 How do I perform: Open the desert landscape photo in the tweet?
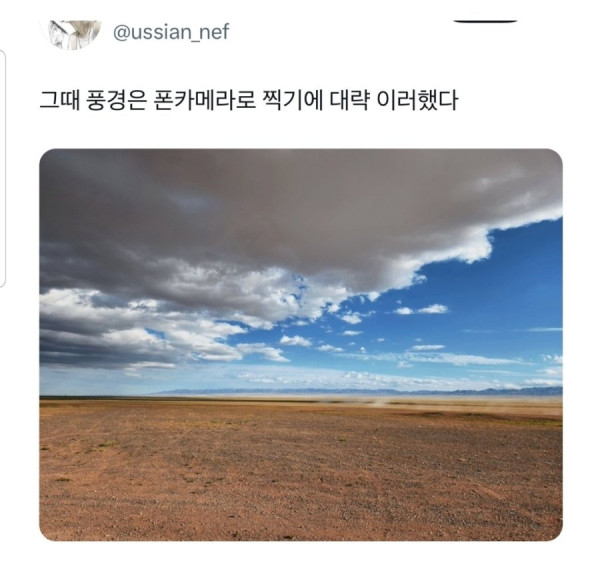point(300,345)
